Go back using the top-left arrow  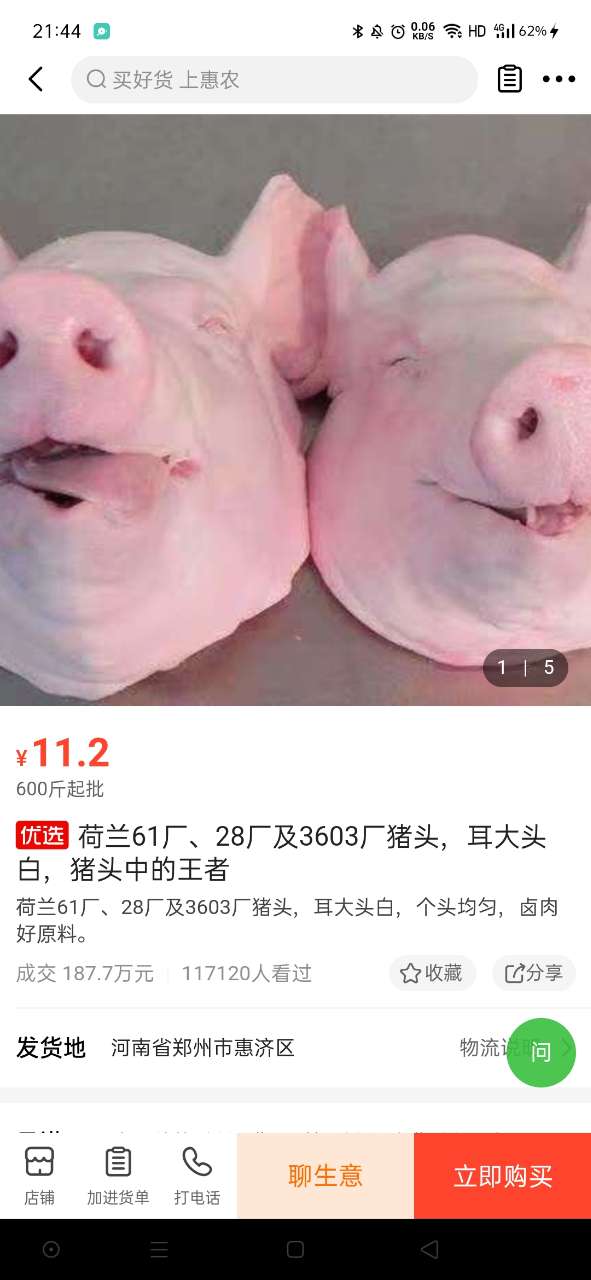pos(36,80)
